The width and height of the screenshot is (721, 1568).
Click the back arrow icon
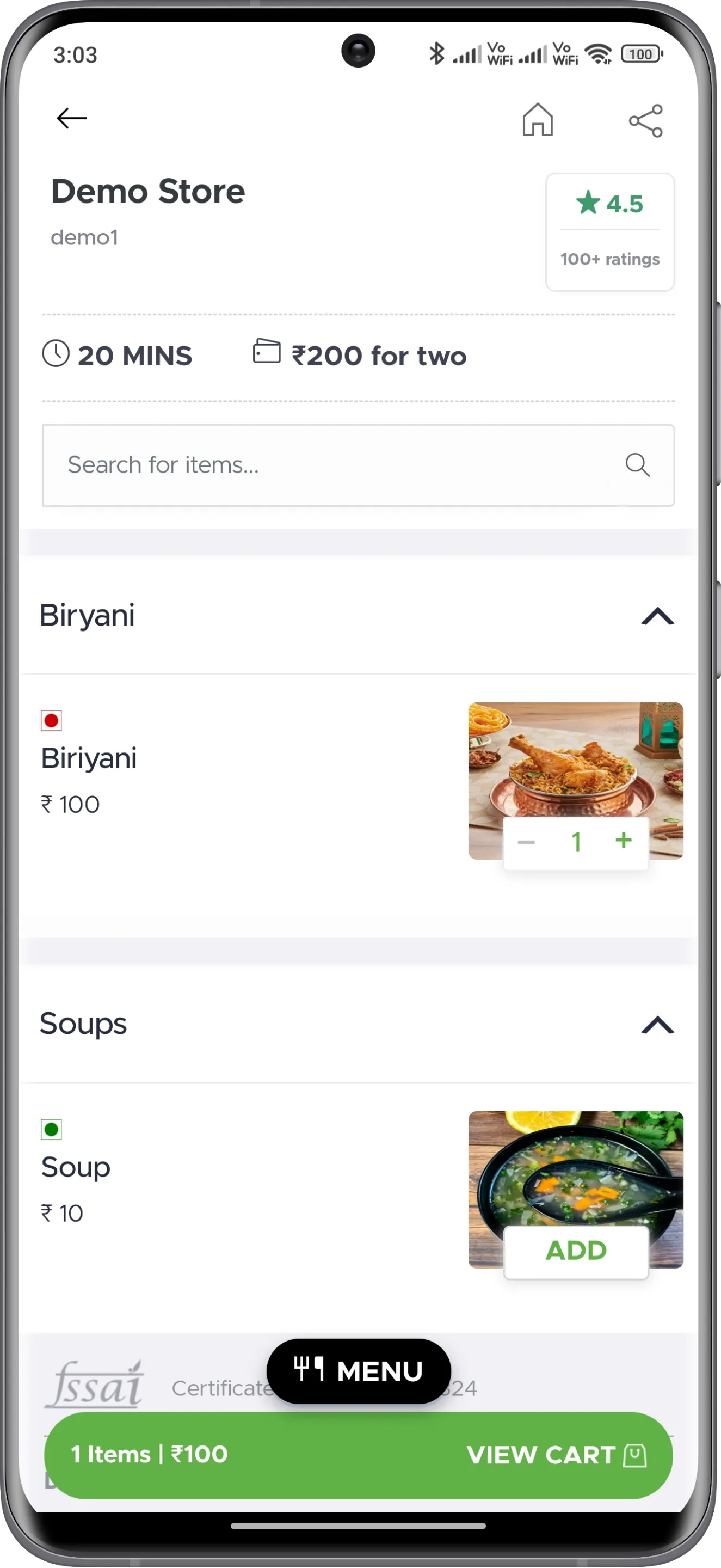71,118
